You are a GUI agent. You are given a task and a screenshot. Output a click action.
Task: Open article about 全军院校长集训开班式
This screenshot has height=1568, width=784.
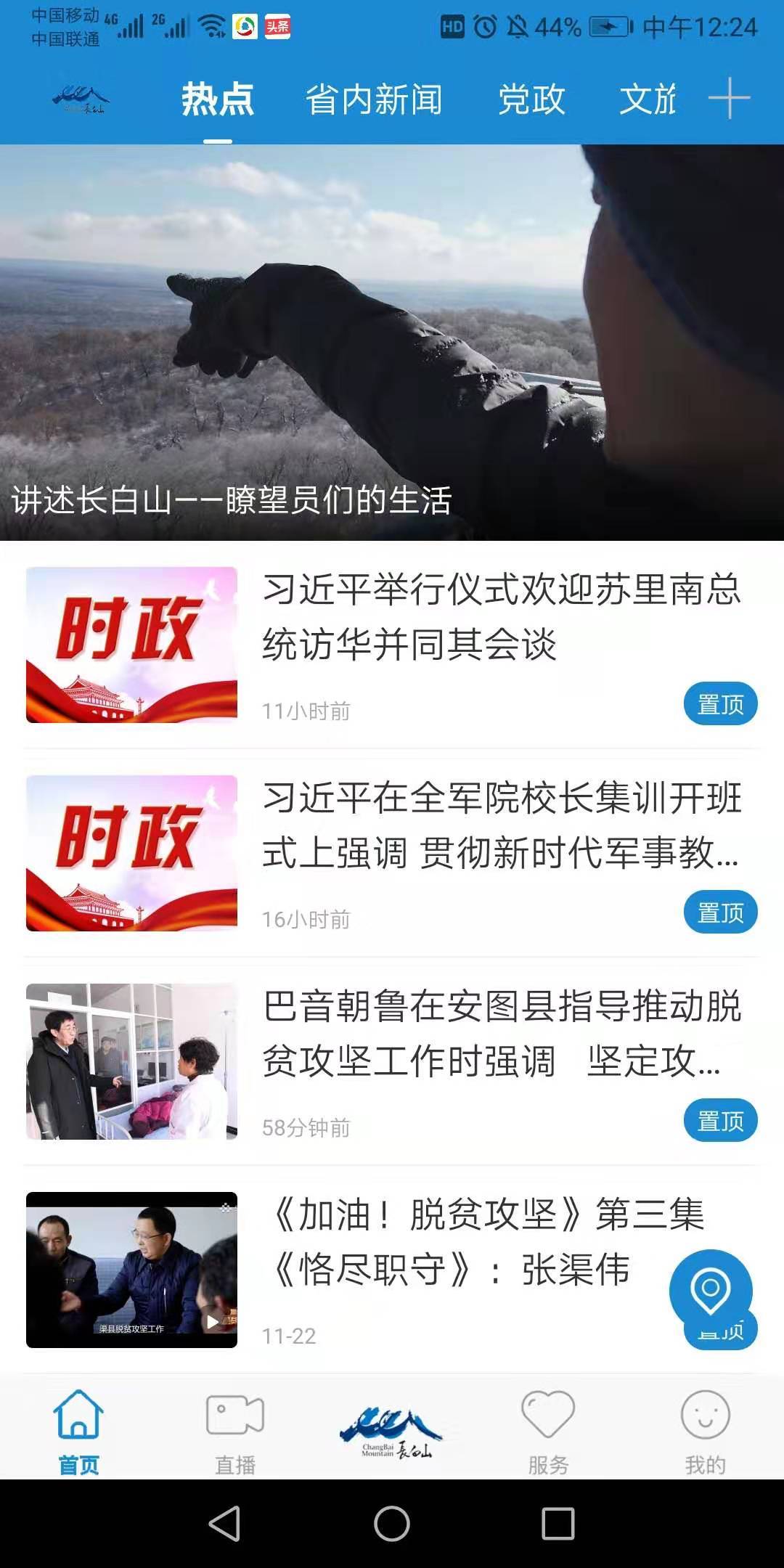point(501,825)
